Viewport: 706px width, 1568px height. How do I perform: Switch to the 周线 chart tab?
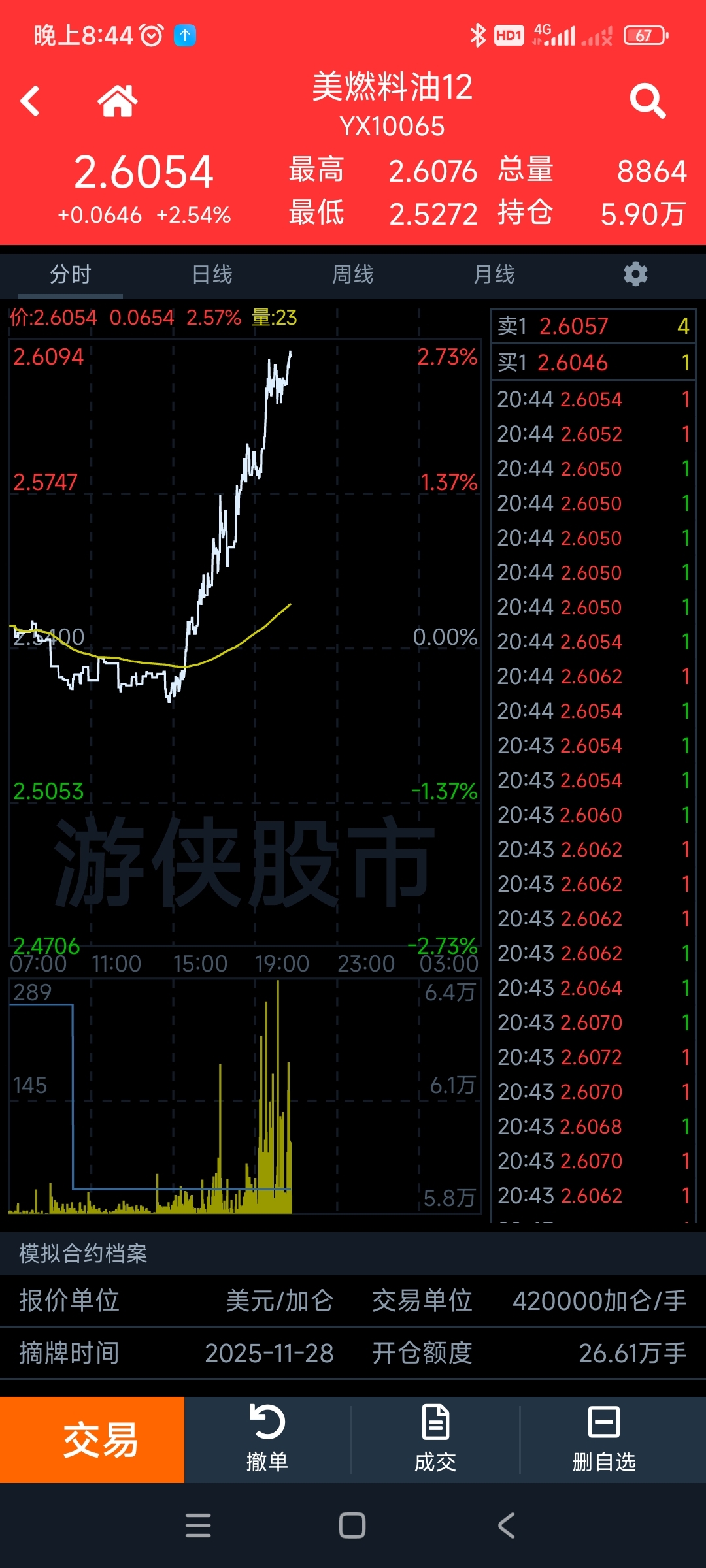pos(353,274)
